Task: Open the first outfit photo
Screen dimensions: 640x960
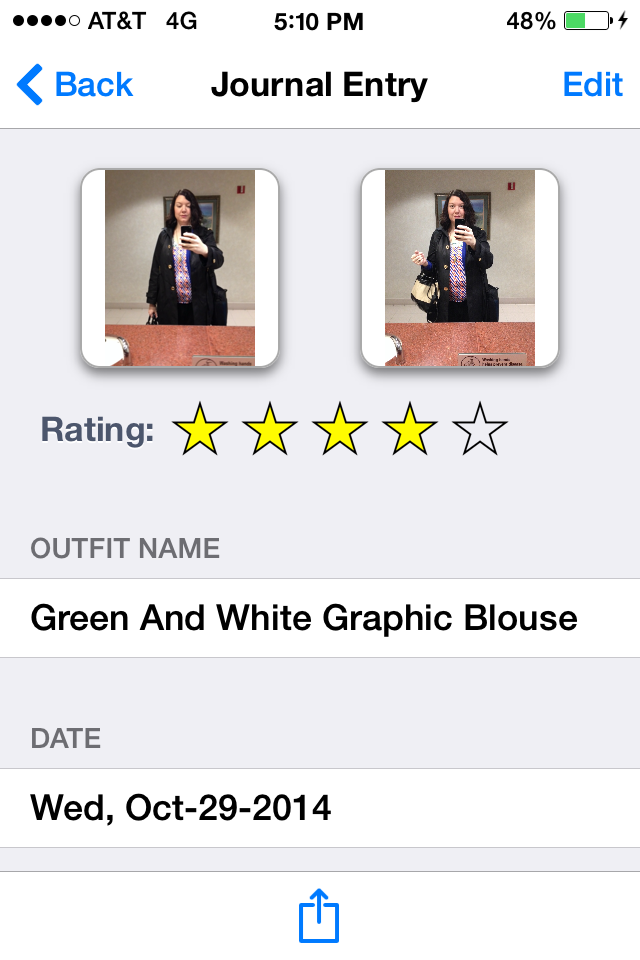Action: click(180, 268)
